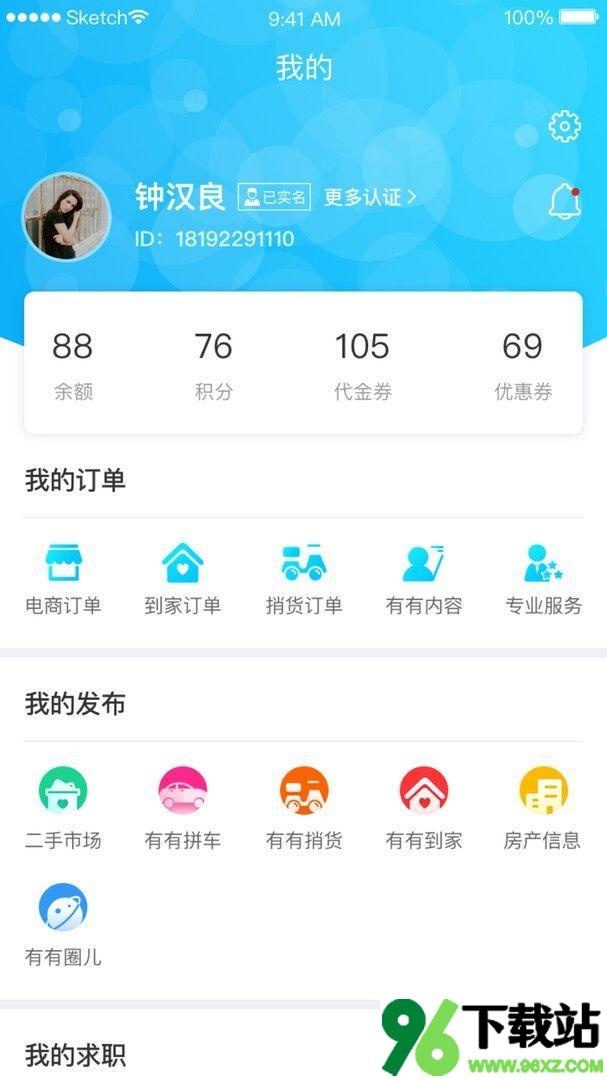View 余额 balance of 88
This screenshot has height=1080, width=607.
[73, 363]
